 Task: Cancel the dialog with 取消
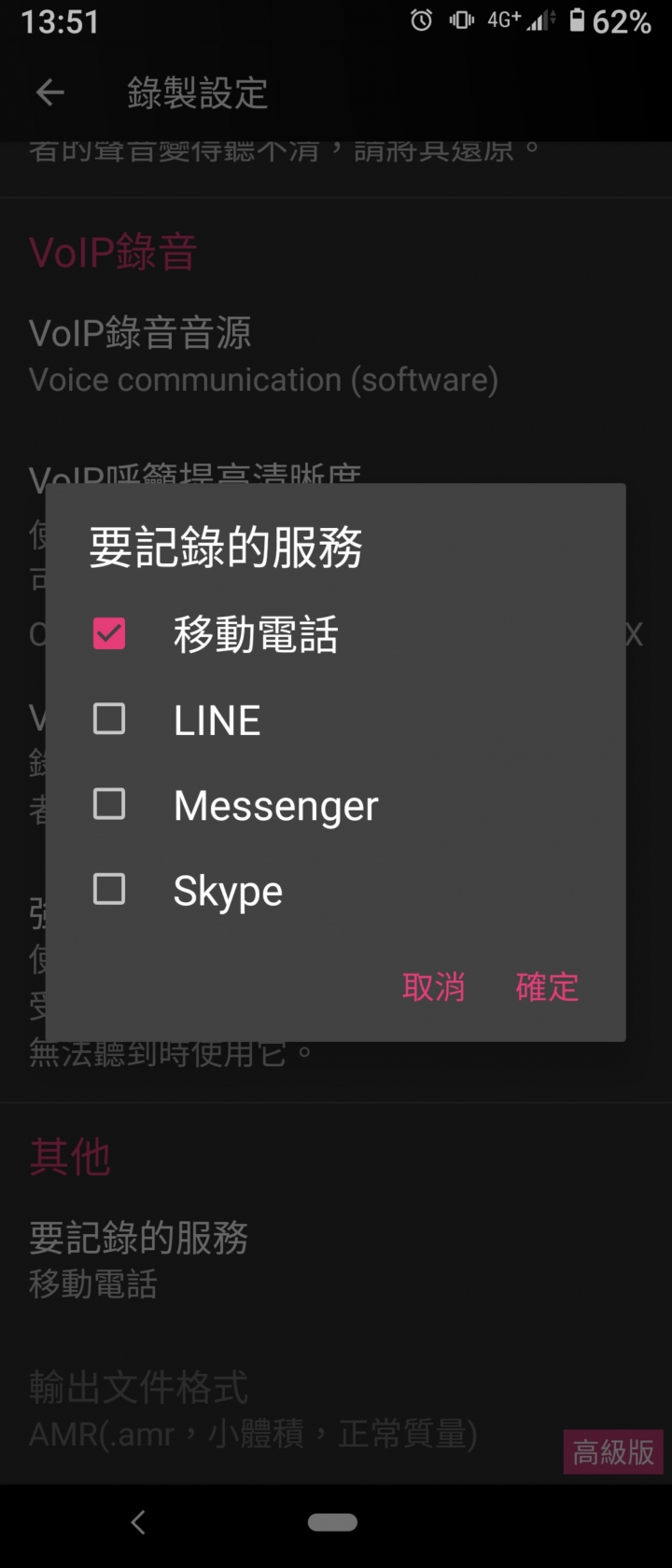coord(433,987)
